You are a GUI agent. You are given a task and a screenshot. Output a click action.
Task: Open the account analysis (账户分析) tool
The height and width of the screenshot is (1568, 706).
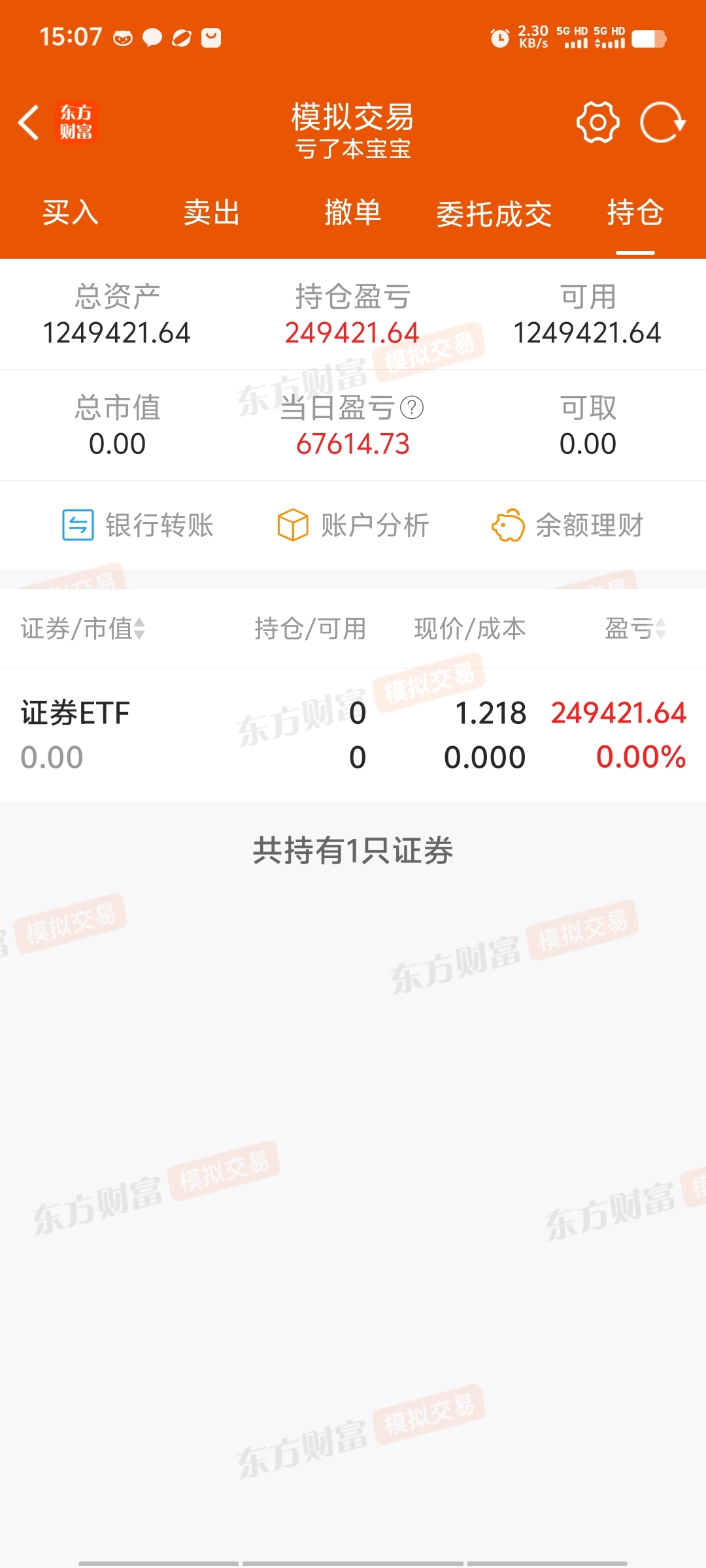coord(353,525)
